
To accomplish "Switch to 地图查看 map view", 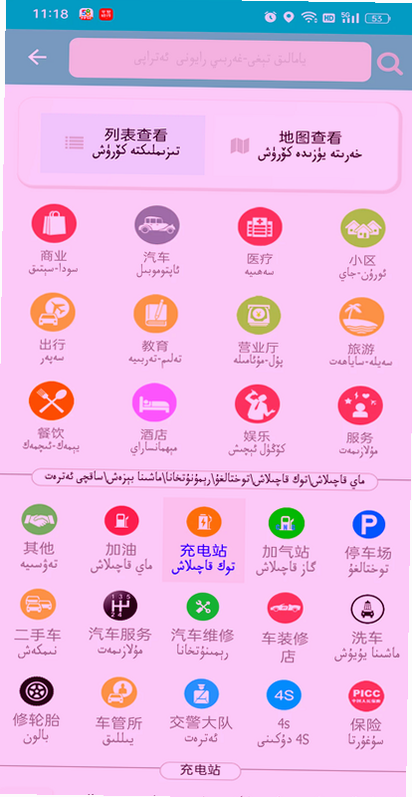I will [x=296, y=145].
